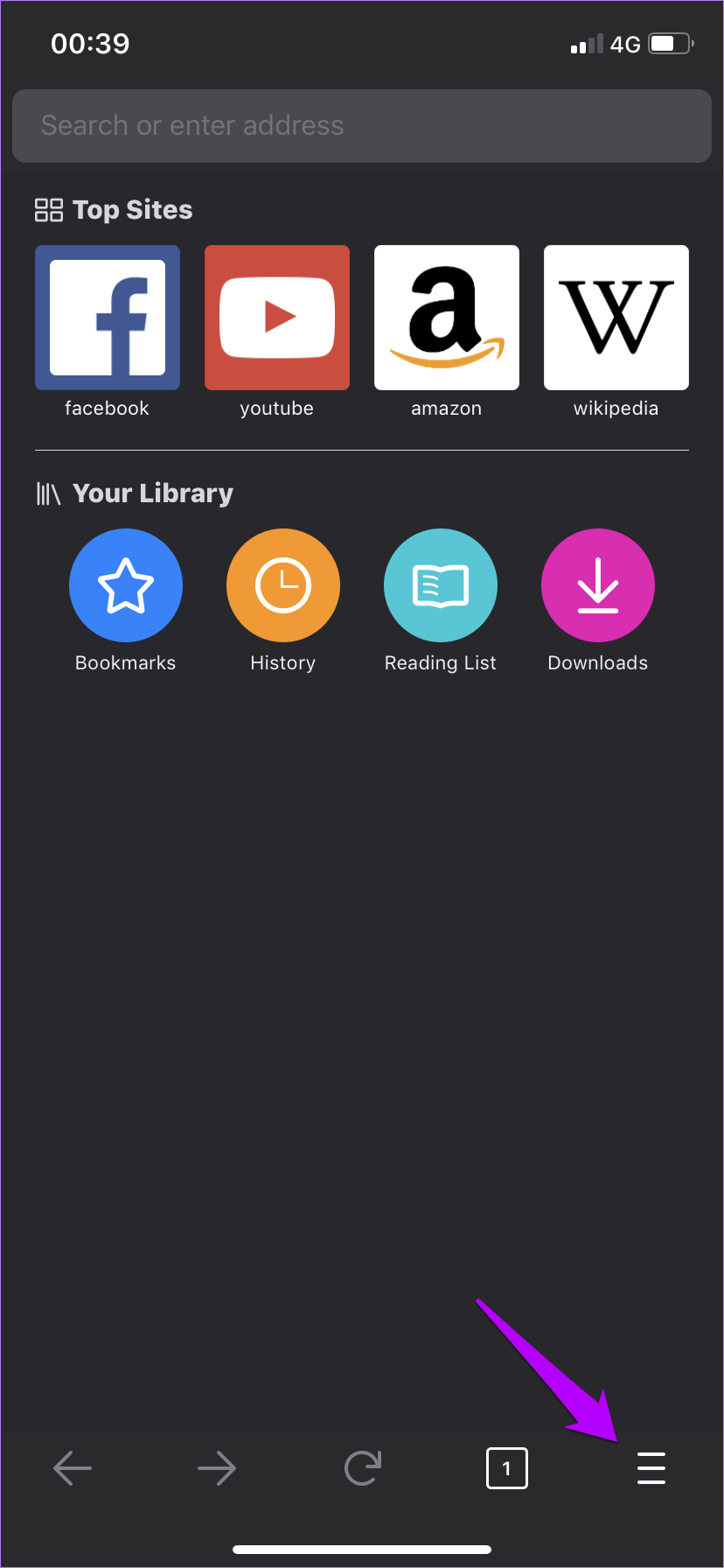Image resolution: width=724 pixels, height=1568 pixels.
Task: Go forward with the forward arrow
Action: coord(217,1468)
